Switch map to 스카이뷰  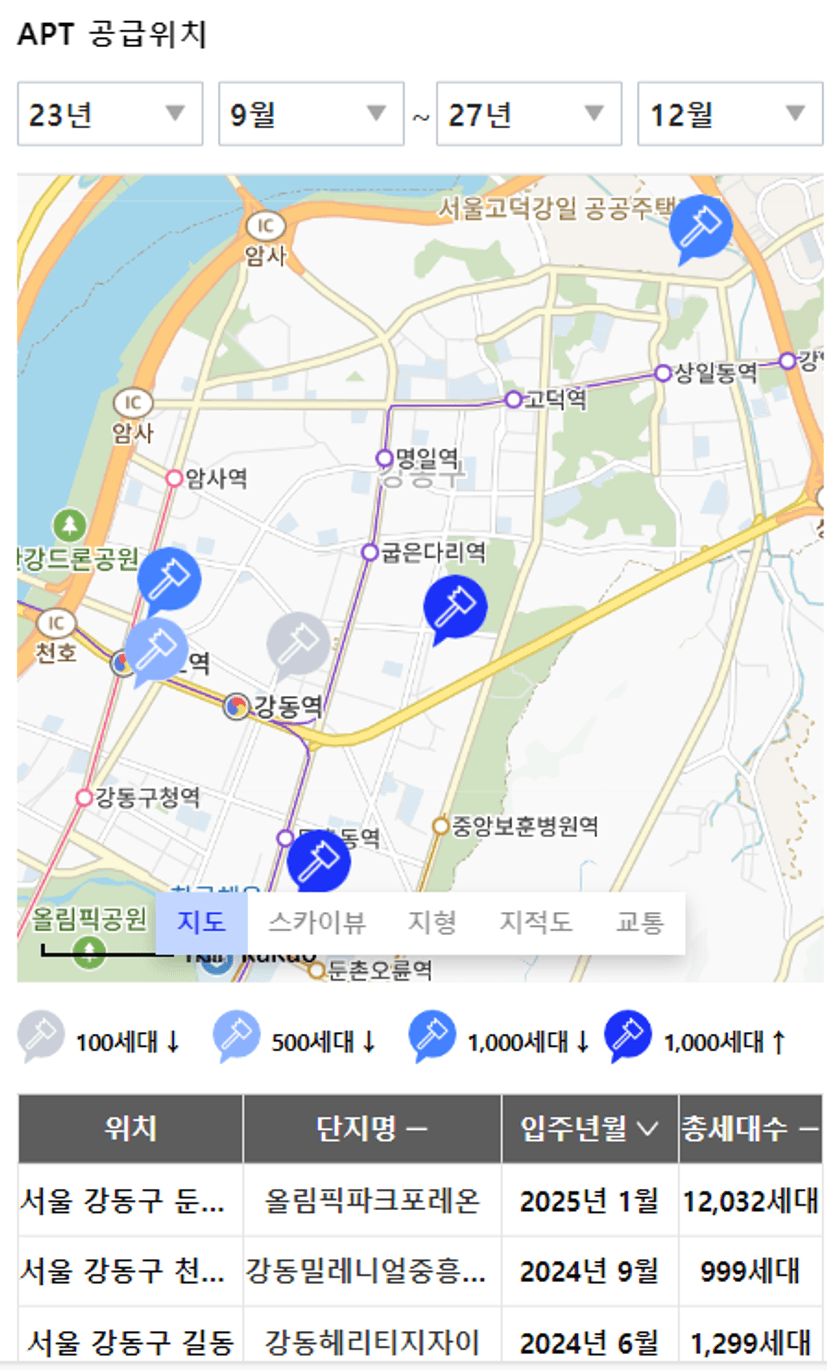[x=317, y=922]
